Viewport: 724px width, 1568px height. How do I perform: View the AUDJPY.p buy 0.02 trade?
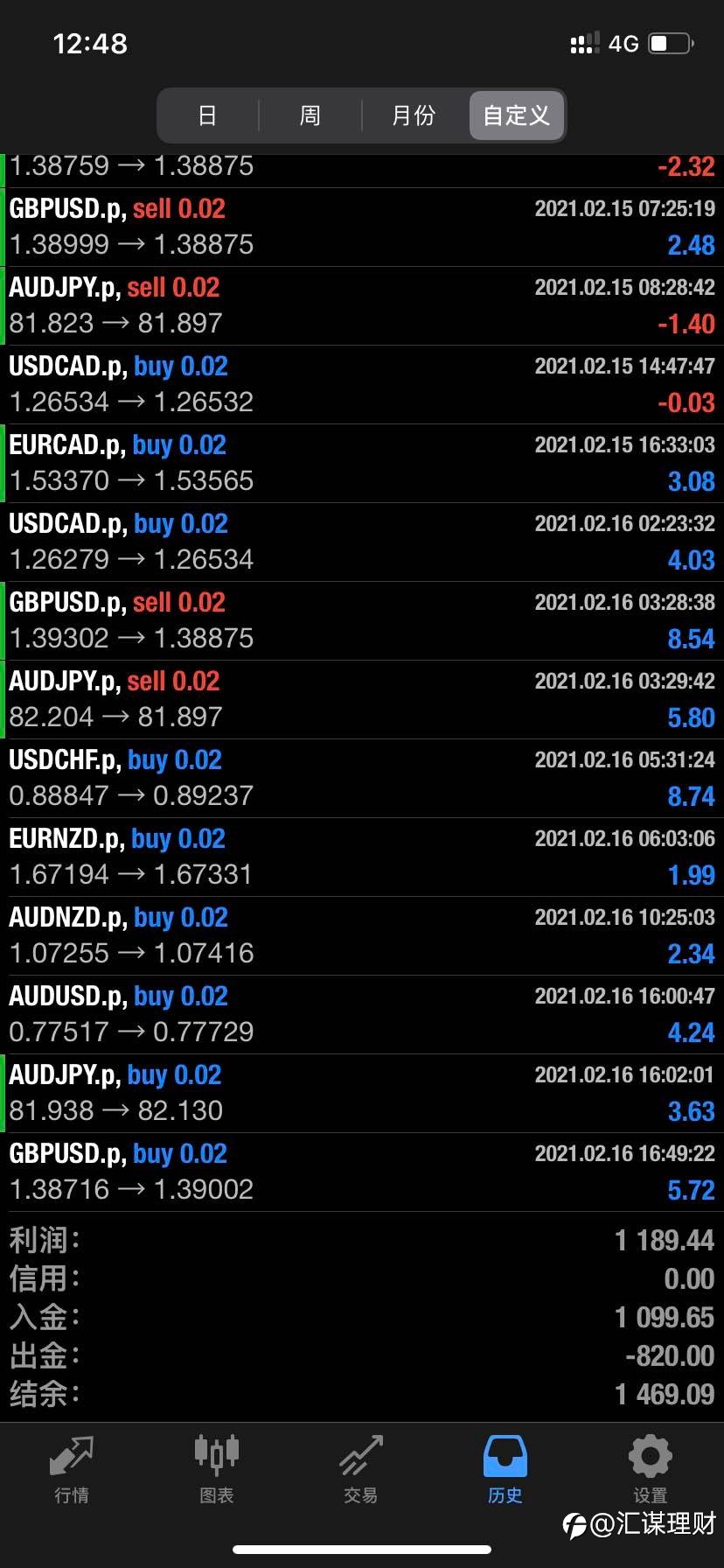(362, 1094)
